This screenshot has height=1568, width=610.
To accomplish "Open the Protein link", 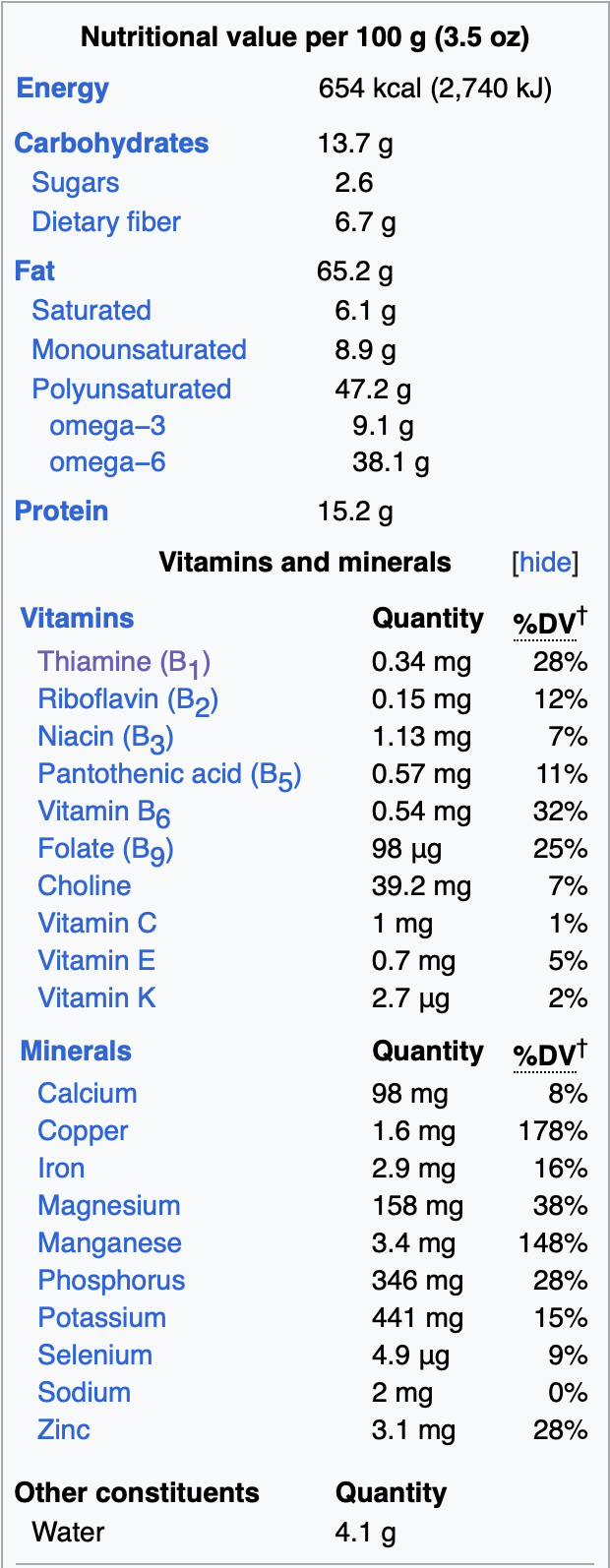I will (61, 512).
